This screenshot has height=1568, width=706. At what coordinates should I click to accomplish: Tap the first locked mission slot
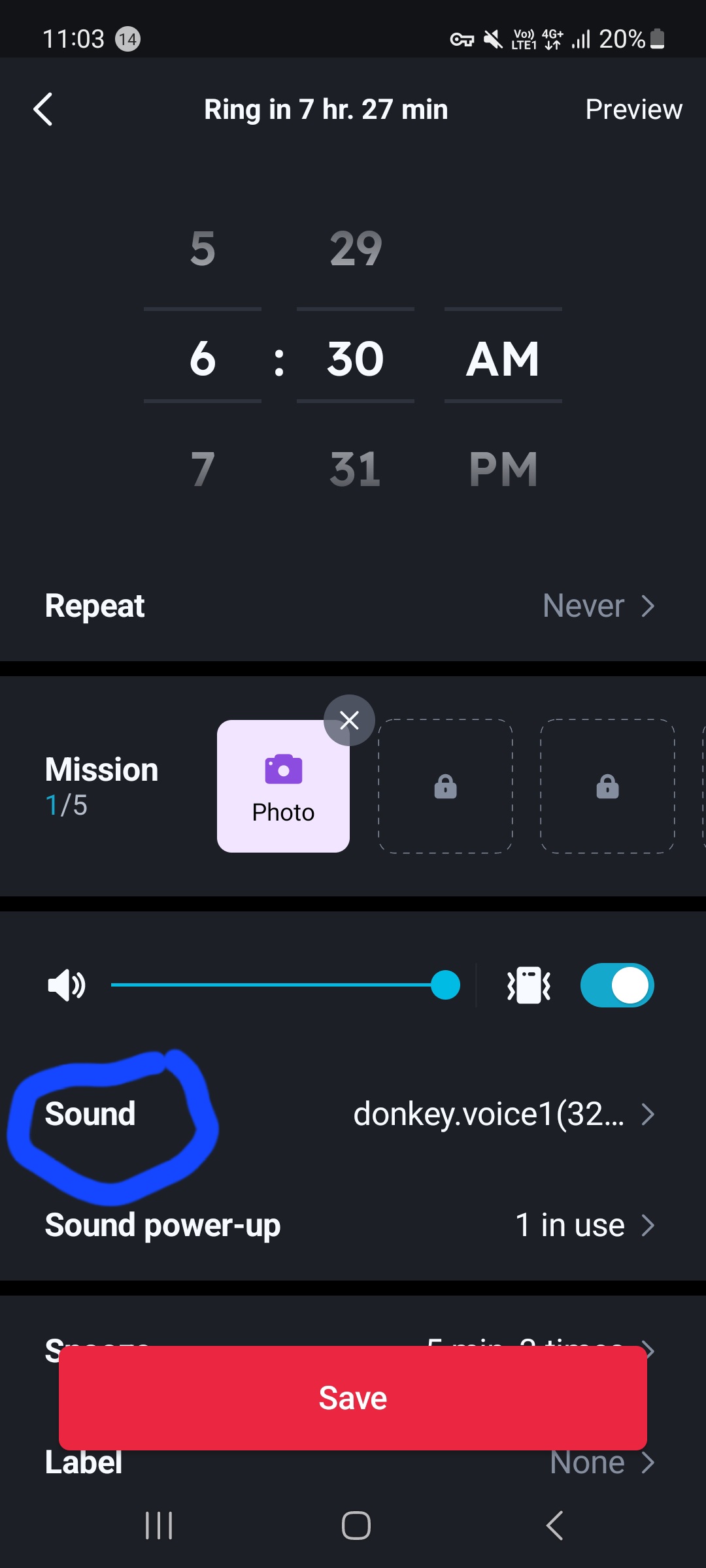point(445,787)
